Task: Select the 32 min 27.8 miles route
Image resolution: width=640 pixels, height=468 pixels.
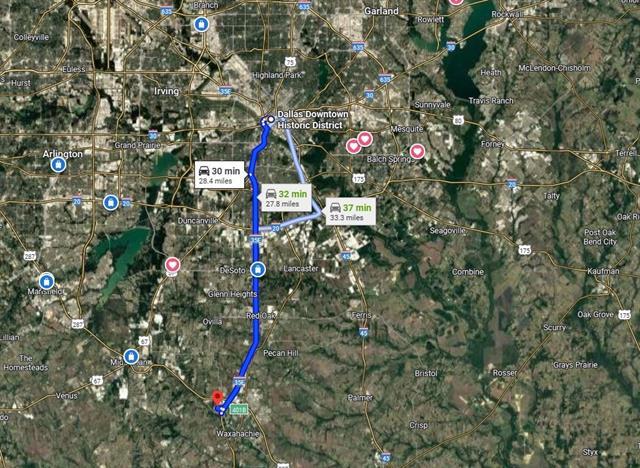Action: coord(285,195)
